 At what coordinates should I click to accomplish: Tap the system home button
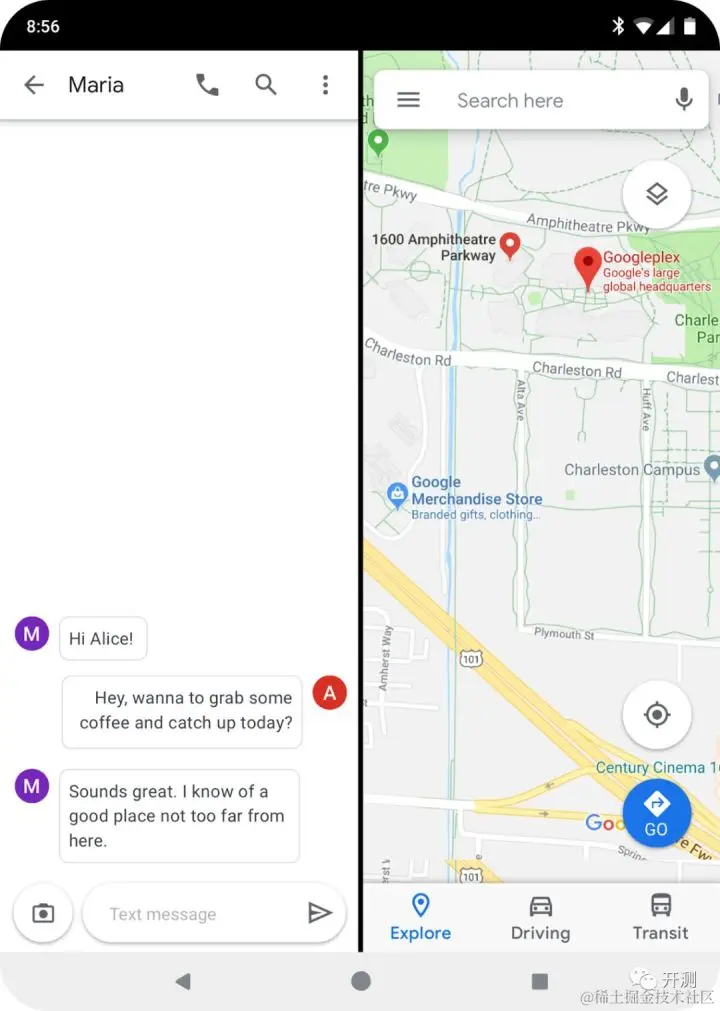point(361,981)
